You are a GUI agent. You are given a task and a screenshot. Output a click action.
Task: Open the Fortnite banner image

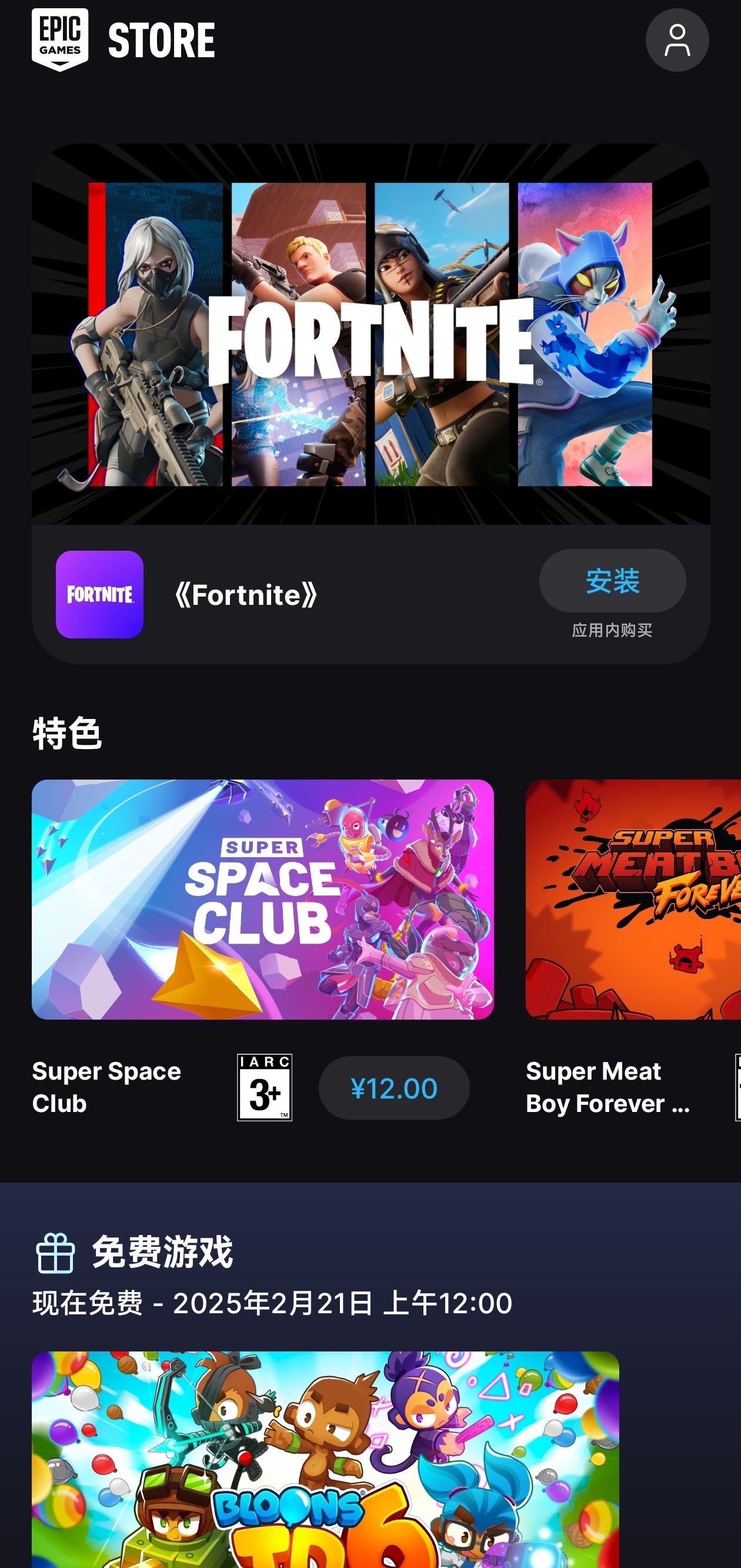370,334
